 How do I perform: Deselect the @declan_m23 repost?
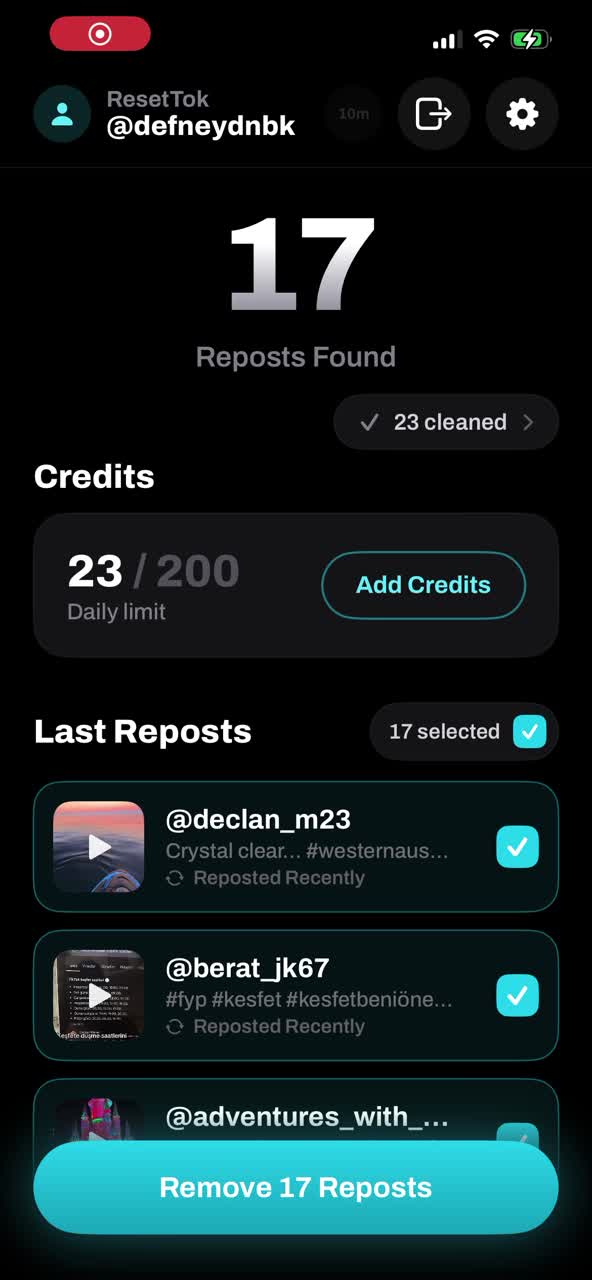[x=517, y=847]
